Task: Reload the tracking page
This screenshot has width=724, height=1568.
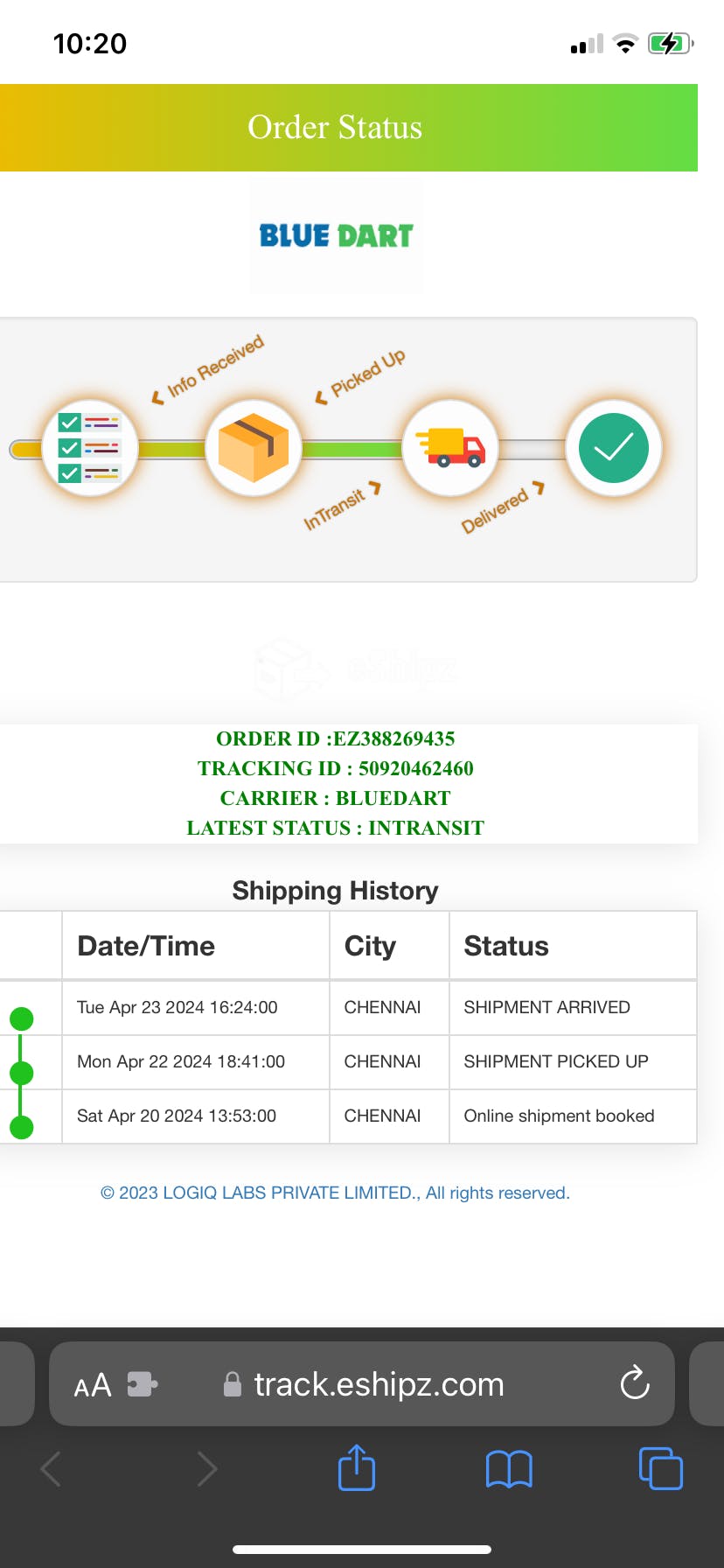Action: click(x=635, y=1383)
